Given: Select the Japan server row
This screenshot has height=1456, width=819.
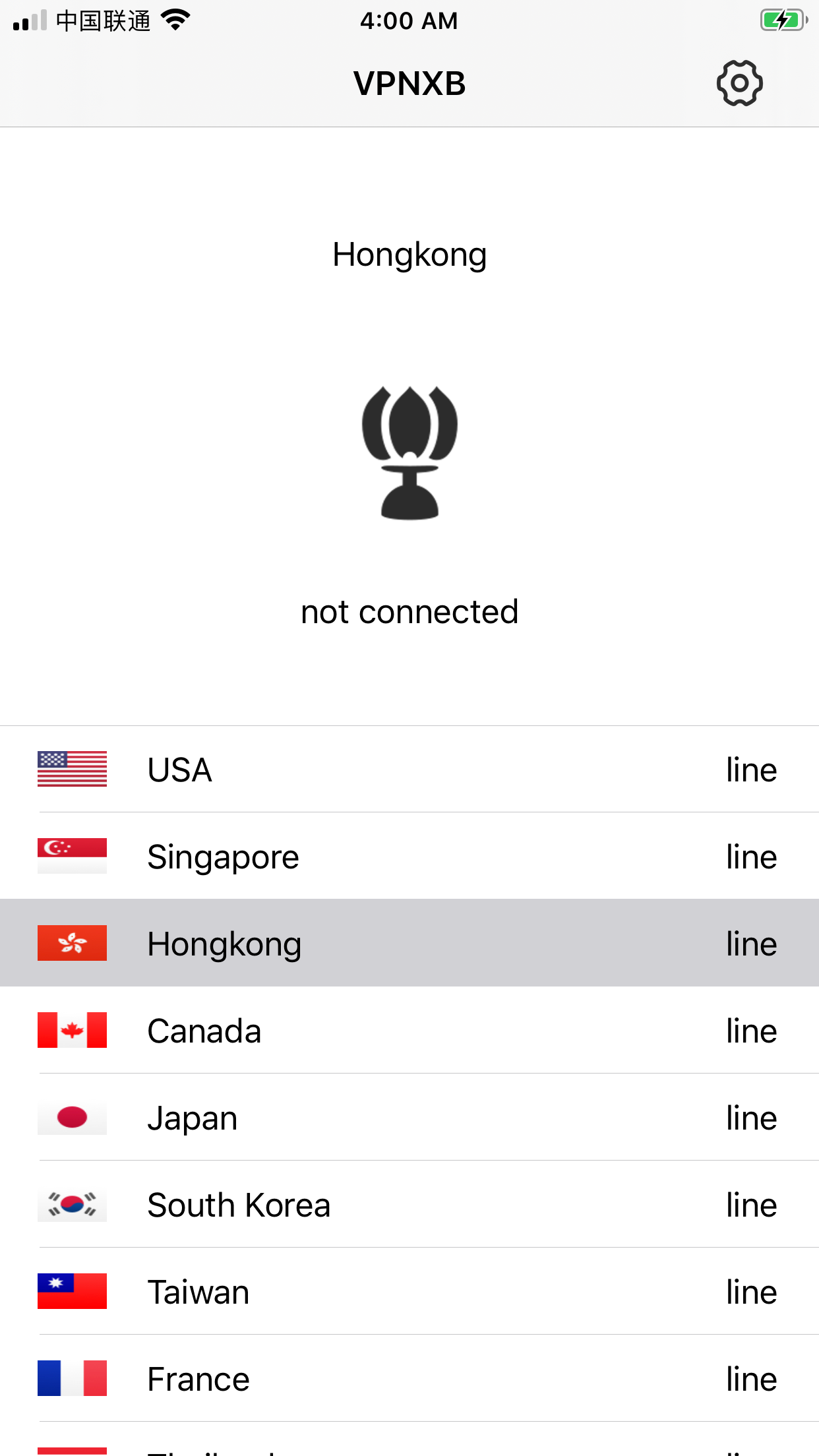Looking at the screenshot, I should [x=409, y=1117].
